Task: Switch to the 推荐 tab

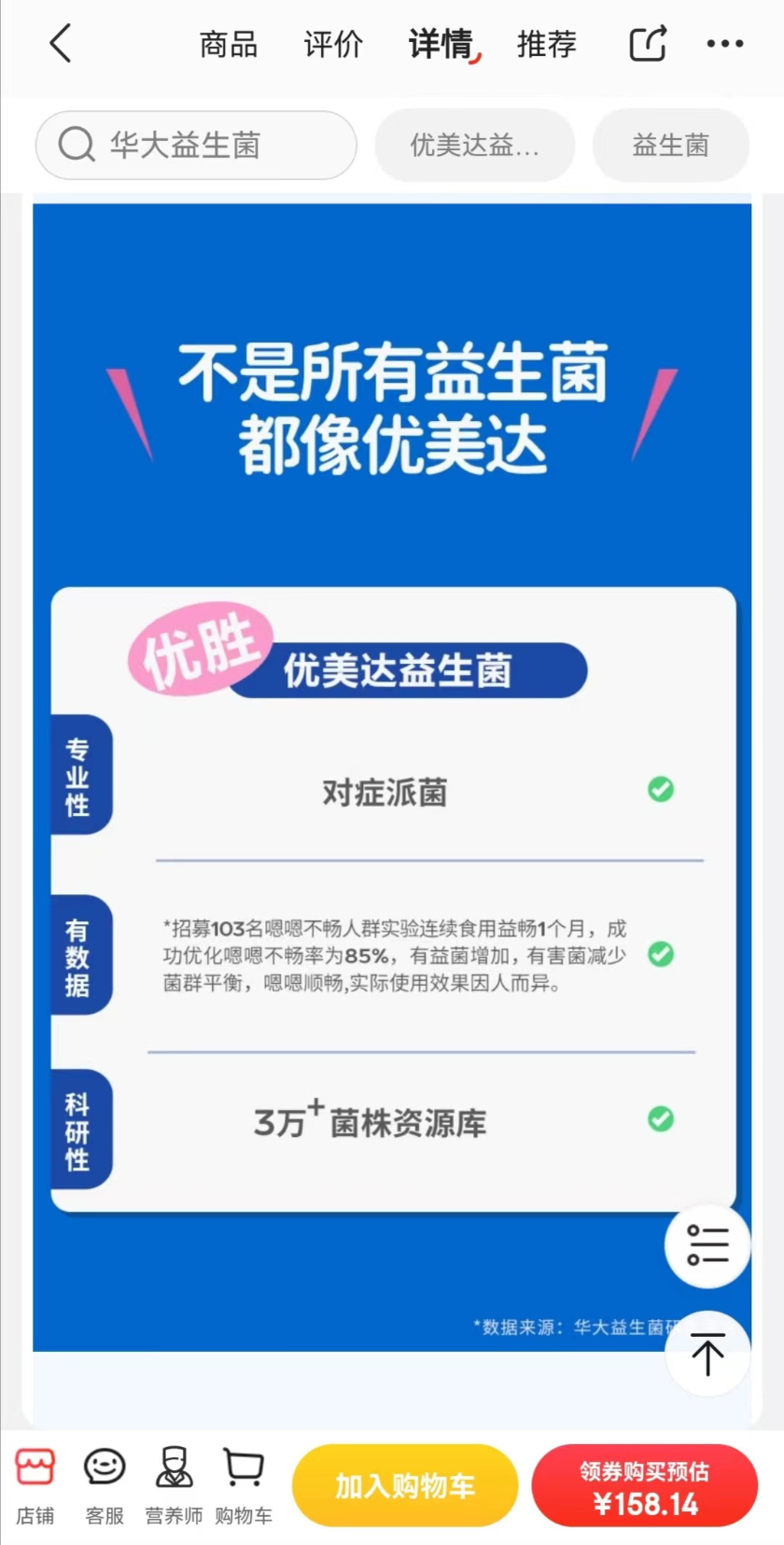Action: 547,44
